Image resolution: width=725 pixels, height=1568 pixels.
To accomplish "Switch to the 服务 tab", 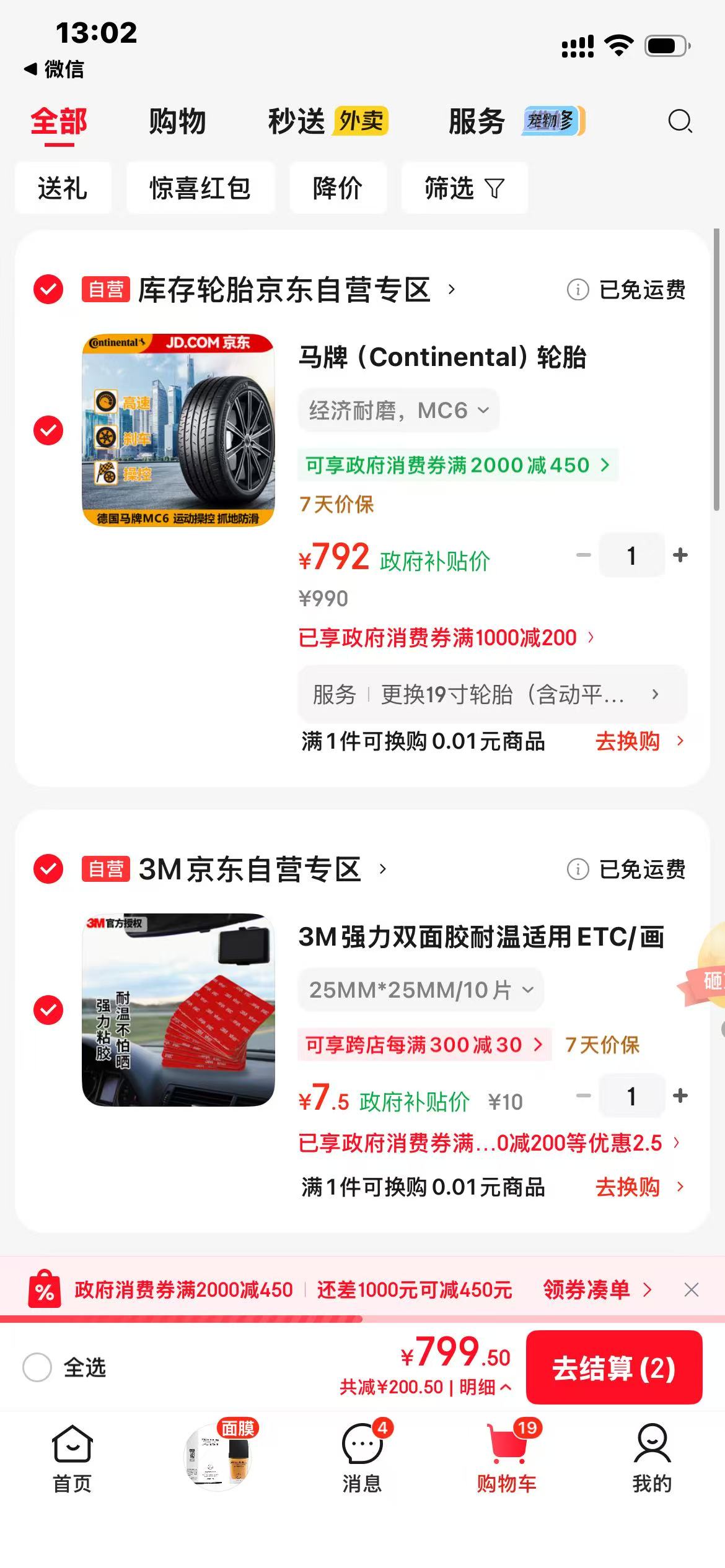I will (516, 121).
